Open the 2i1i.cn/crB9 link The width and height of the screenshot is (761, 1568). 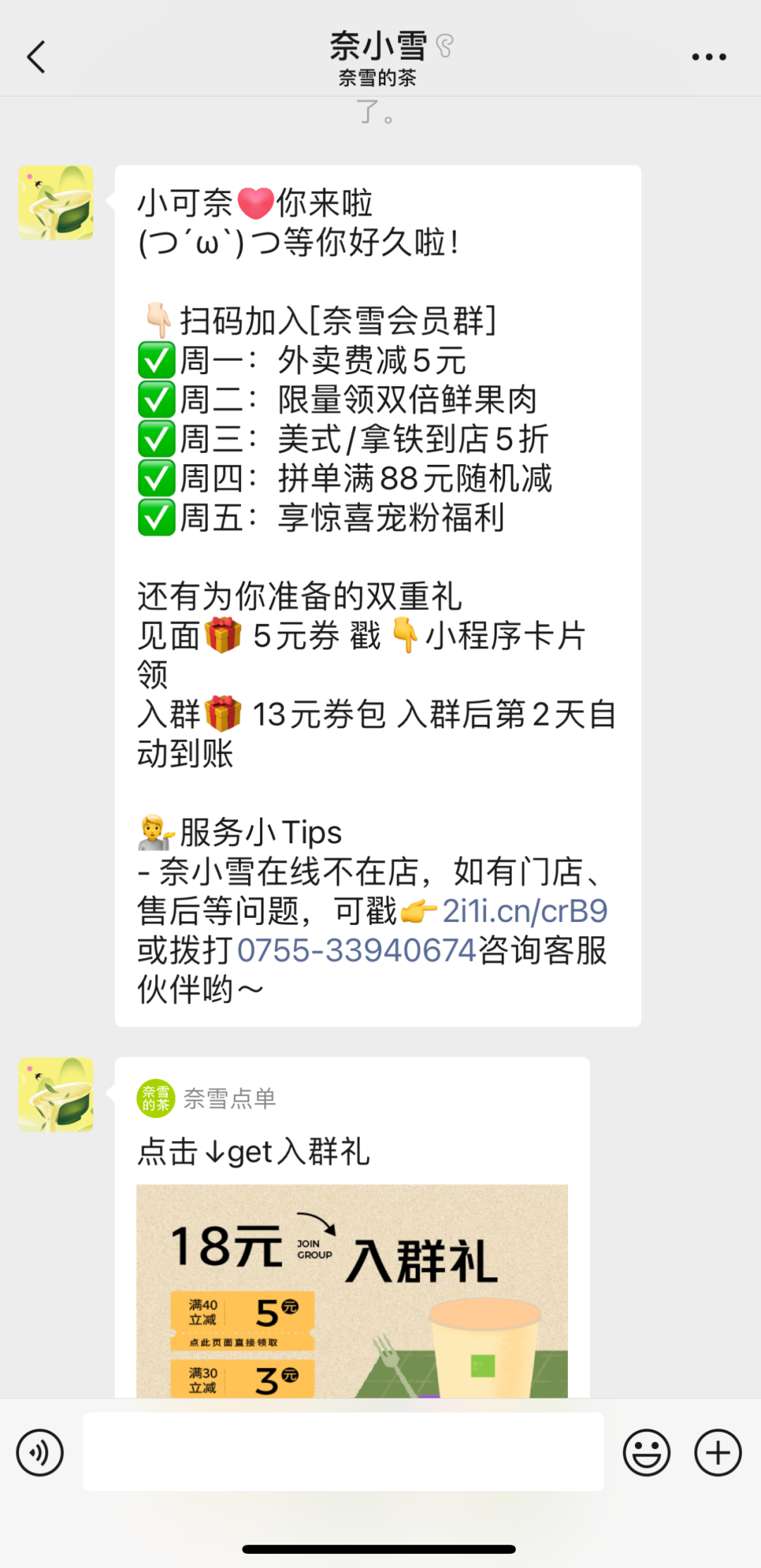coord(524,911)
